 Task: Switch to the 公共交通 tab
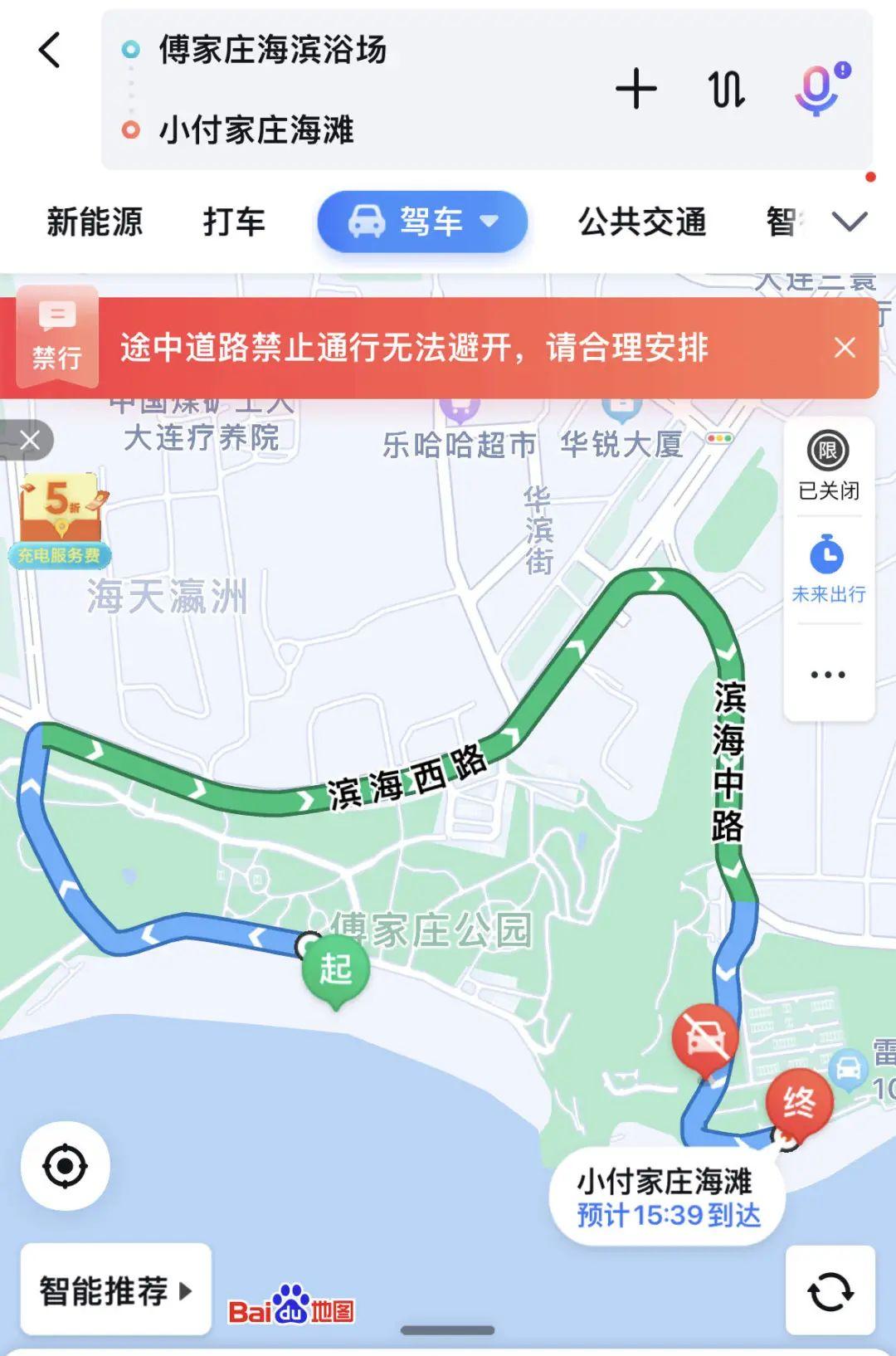(643, 222)
